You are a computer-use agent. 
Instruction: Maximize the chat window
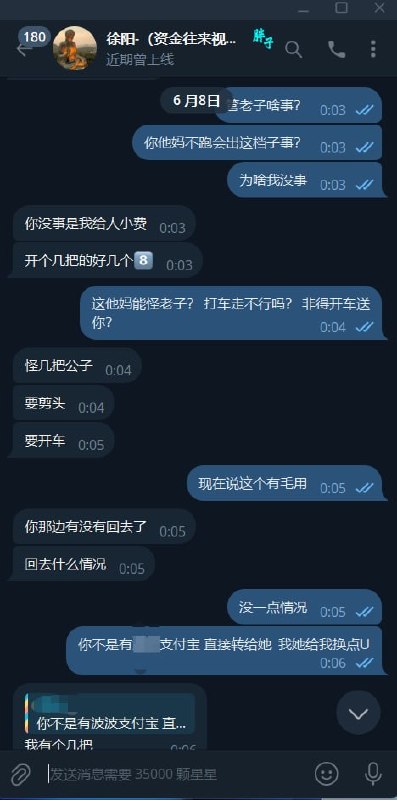[x=341, y=8]
